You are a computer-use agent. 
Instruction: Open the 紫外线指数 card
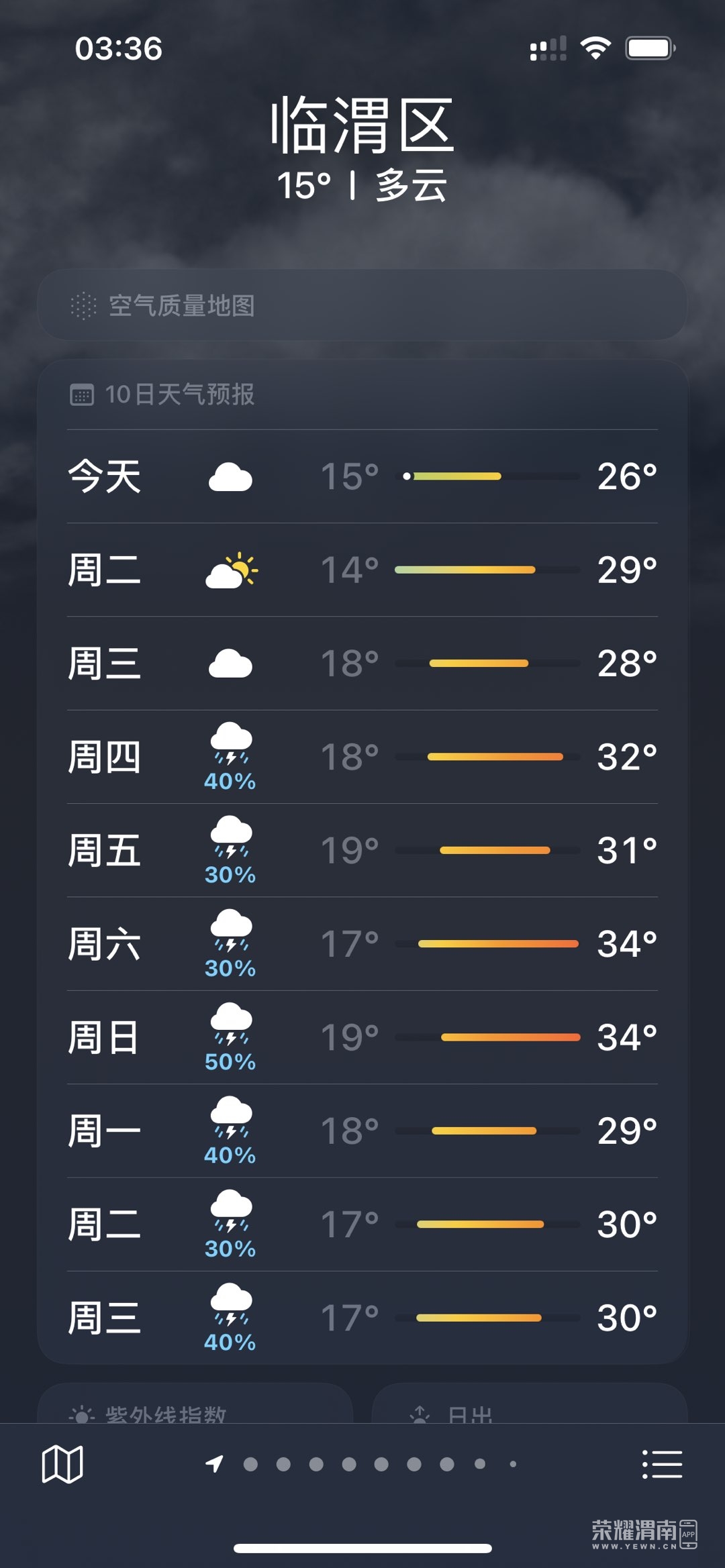pyautogui.click(x=195, y=1404)
